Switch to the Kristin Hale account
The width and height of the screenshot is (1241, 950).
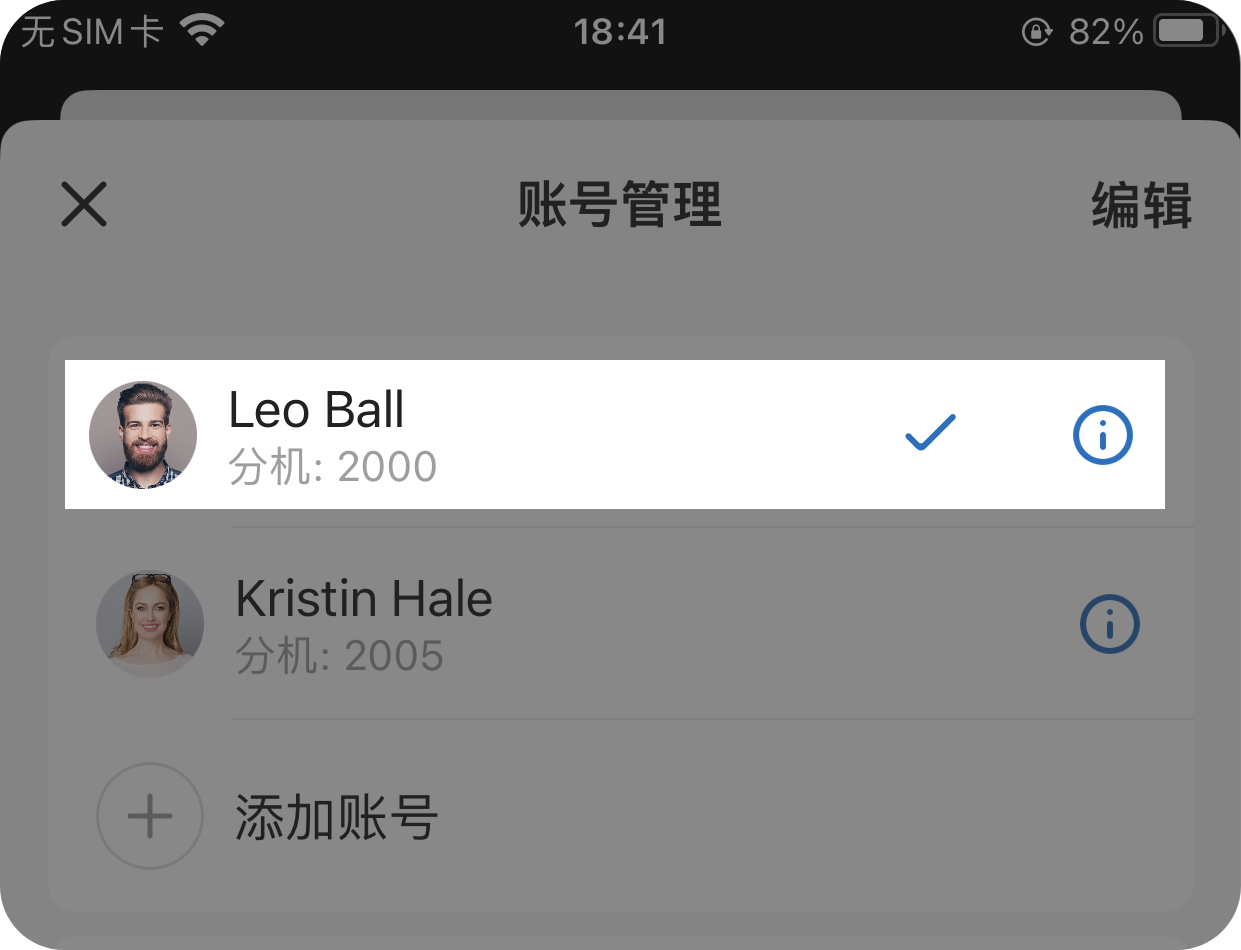(x=500, y=624)
